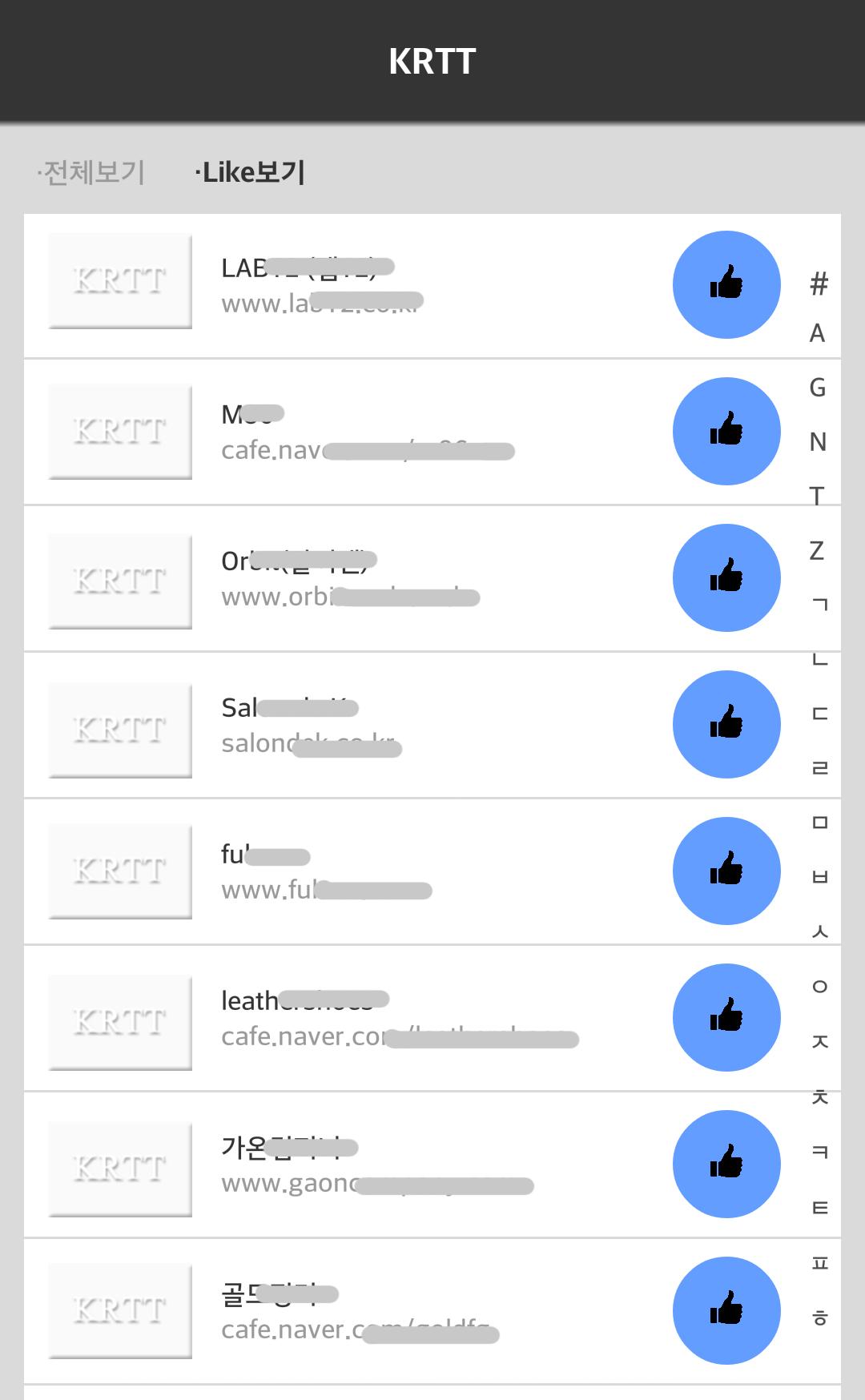Toggle like on the Orb entry
The image size is (865, 1400).
click(x=726, y=577)
